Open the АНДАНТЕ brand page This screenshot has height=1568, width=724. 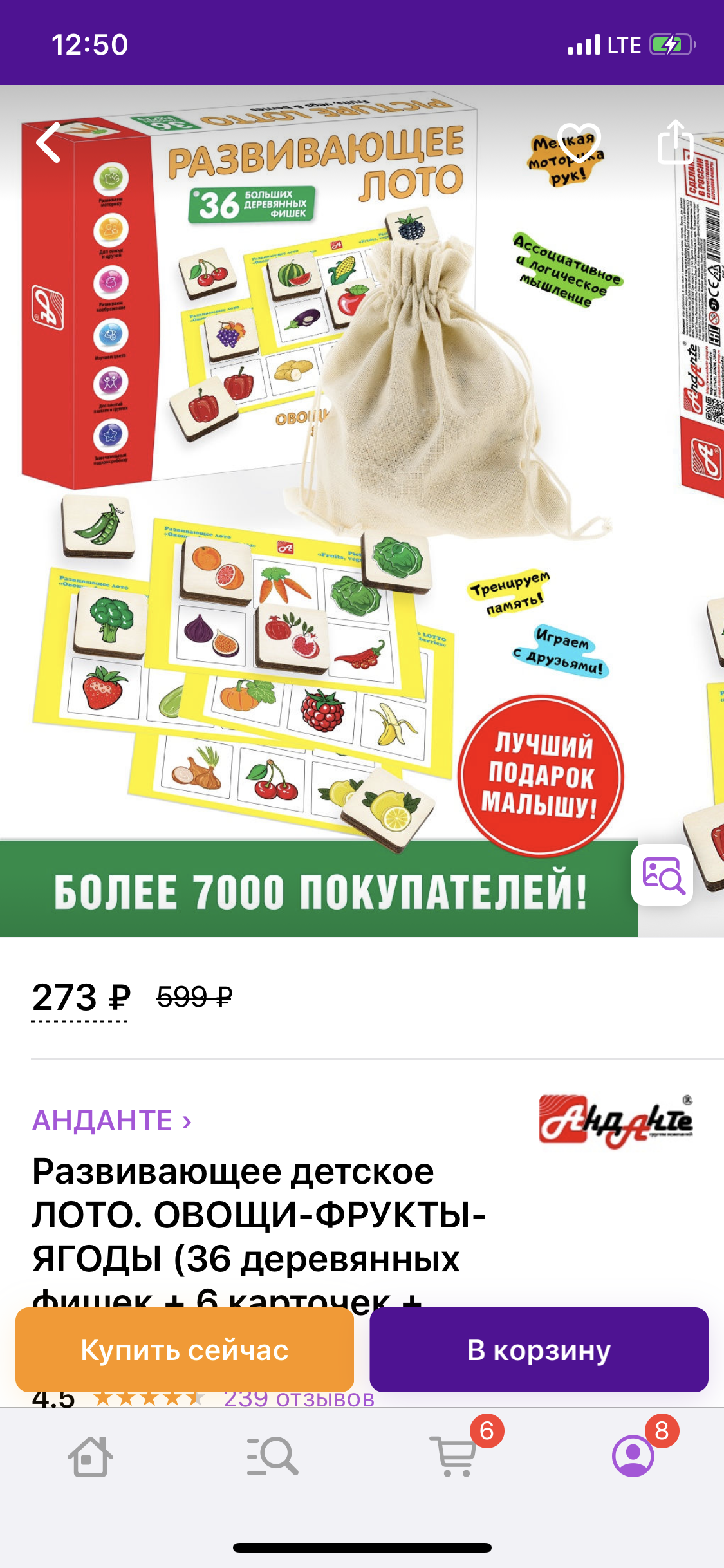click(112, 1121)
